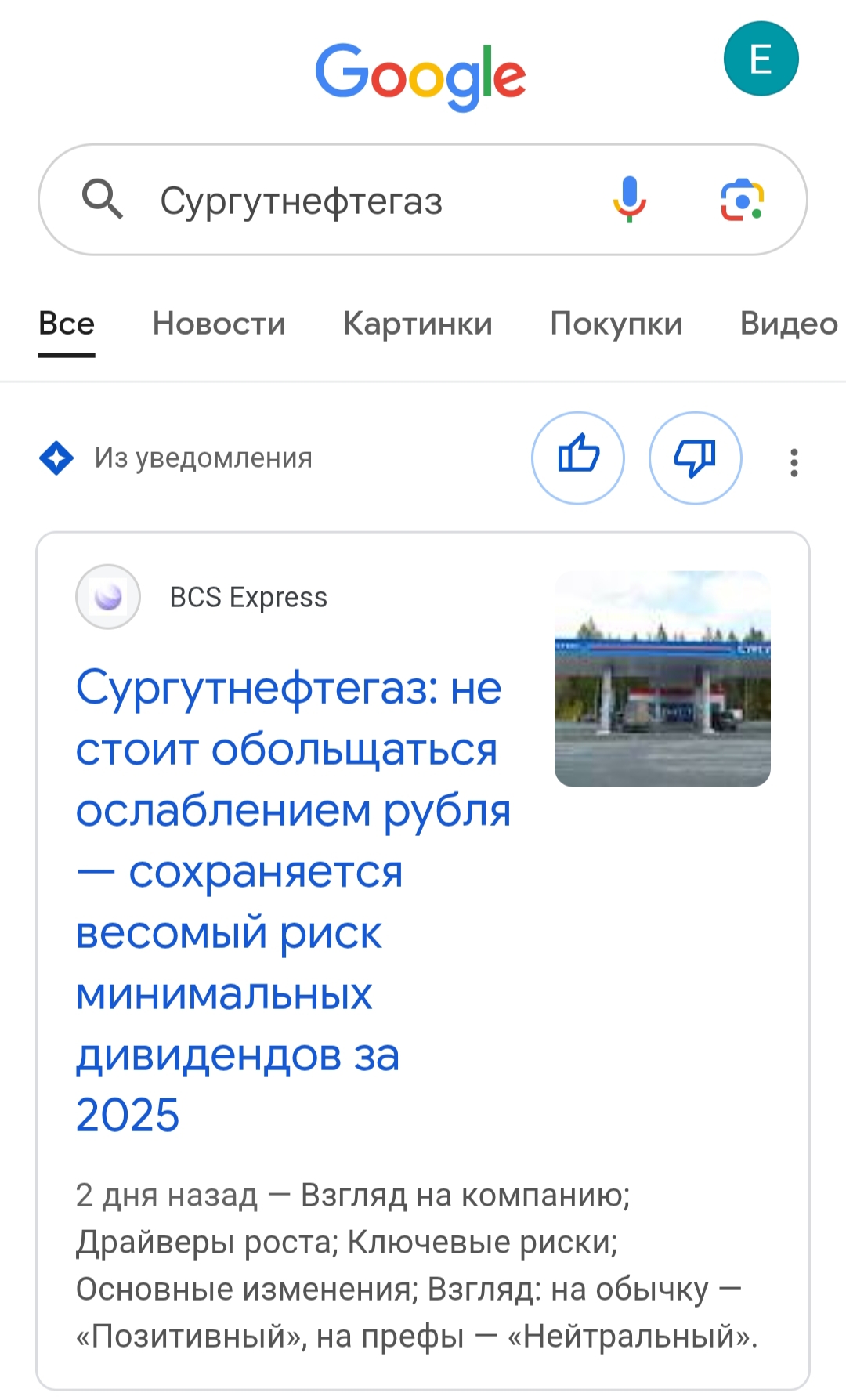The image size is (846, 1400).
Task: Switch to the Картинки tab
Action: [x=418, y=324]
